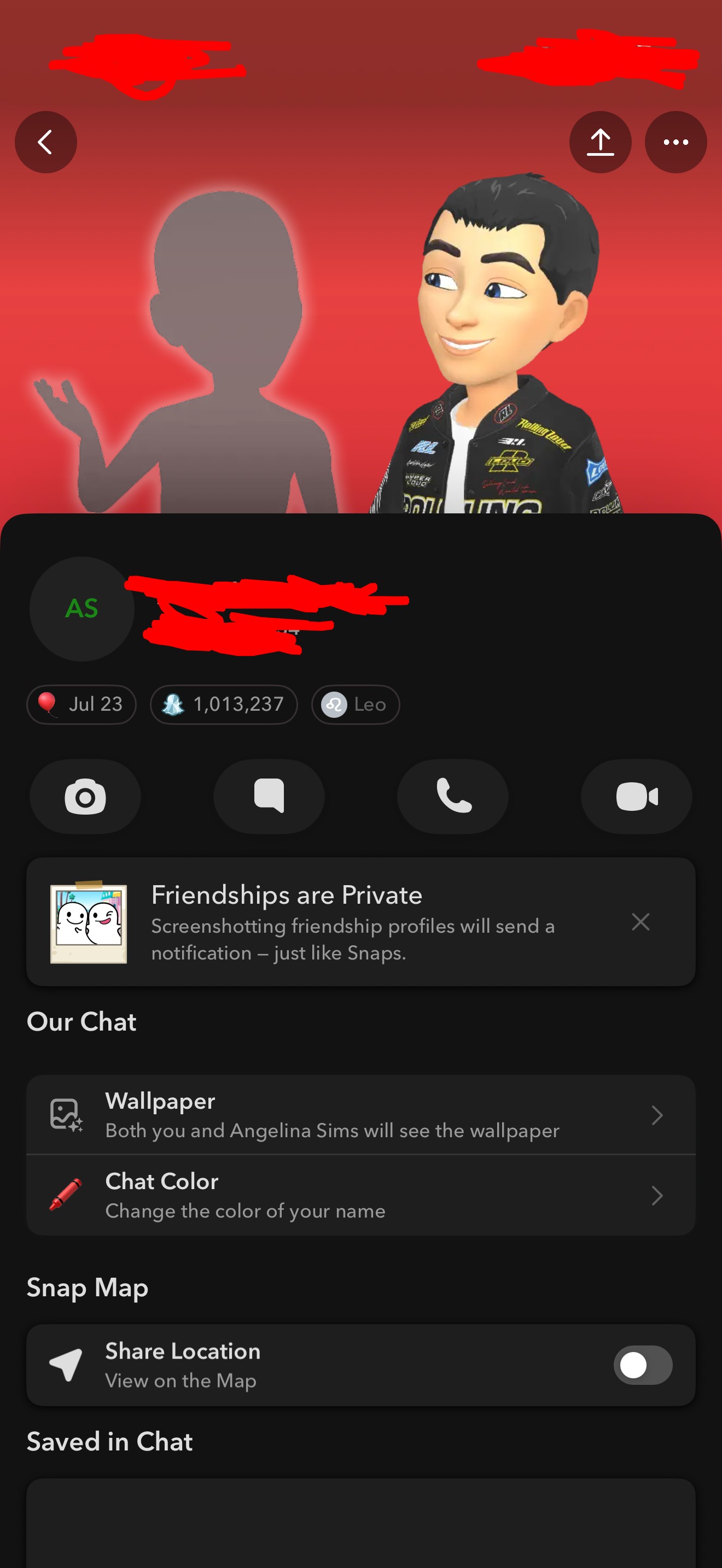This screenshot has width=722, height=1568.
Task: Dismiss the Friendships are Private banner
Action: 641,922
